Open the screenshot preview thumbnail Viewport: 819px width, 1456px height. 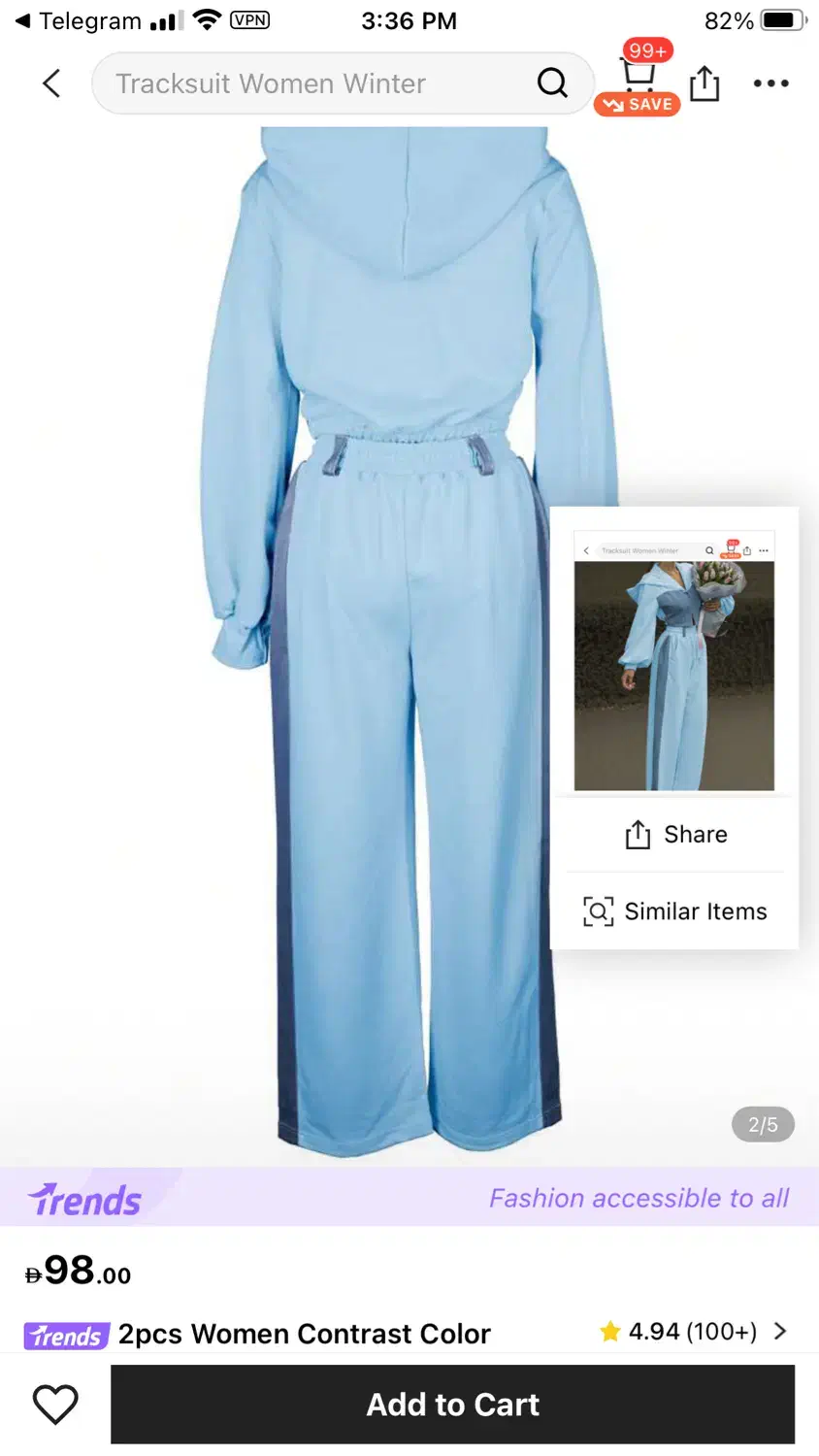coord(673,661)
